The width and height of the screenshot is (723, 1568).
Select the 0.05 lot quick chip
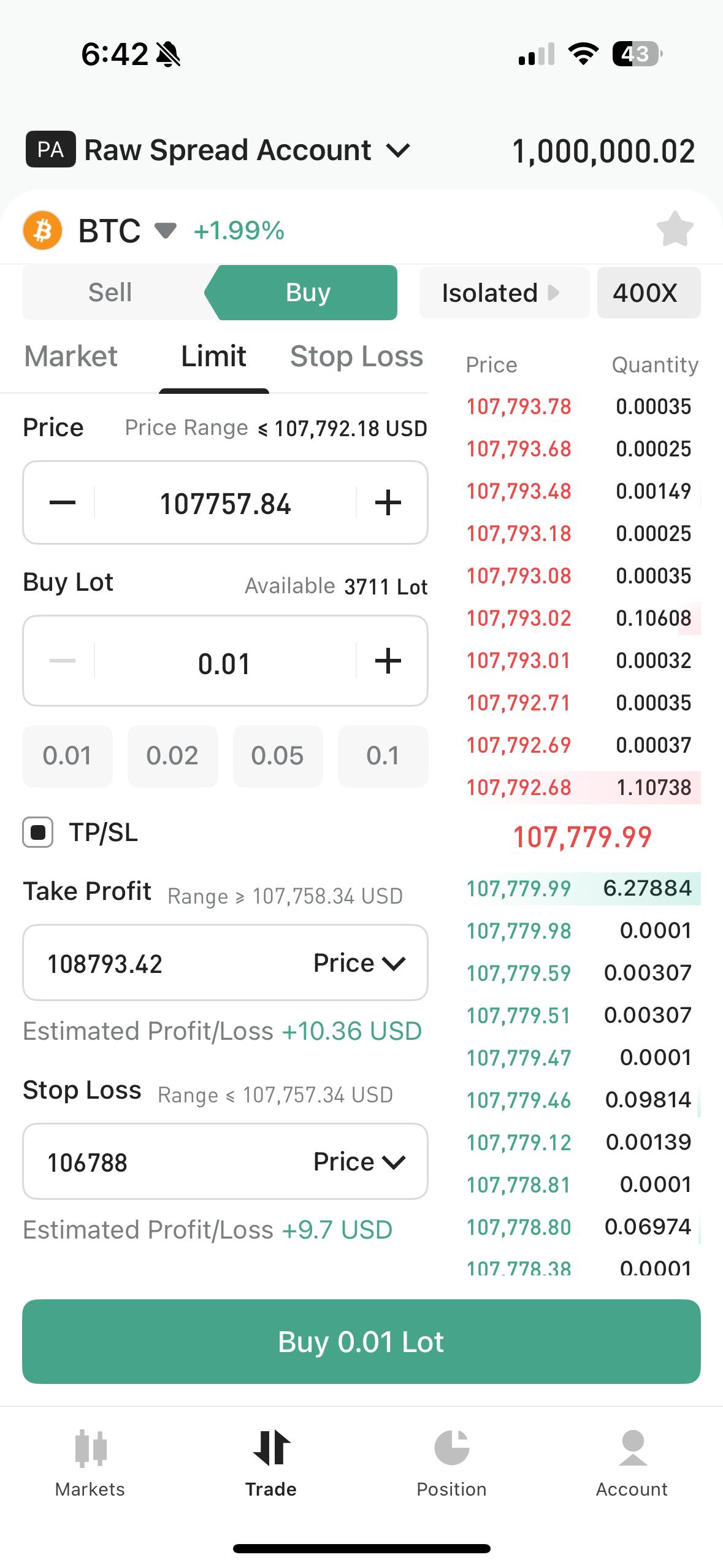click(x=278, y=756)
